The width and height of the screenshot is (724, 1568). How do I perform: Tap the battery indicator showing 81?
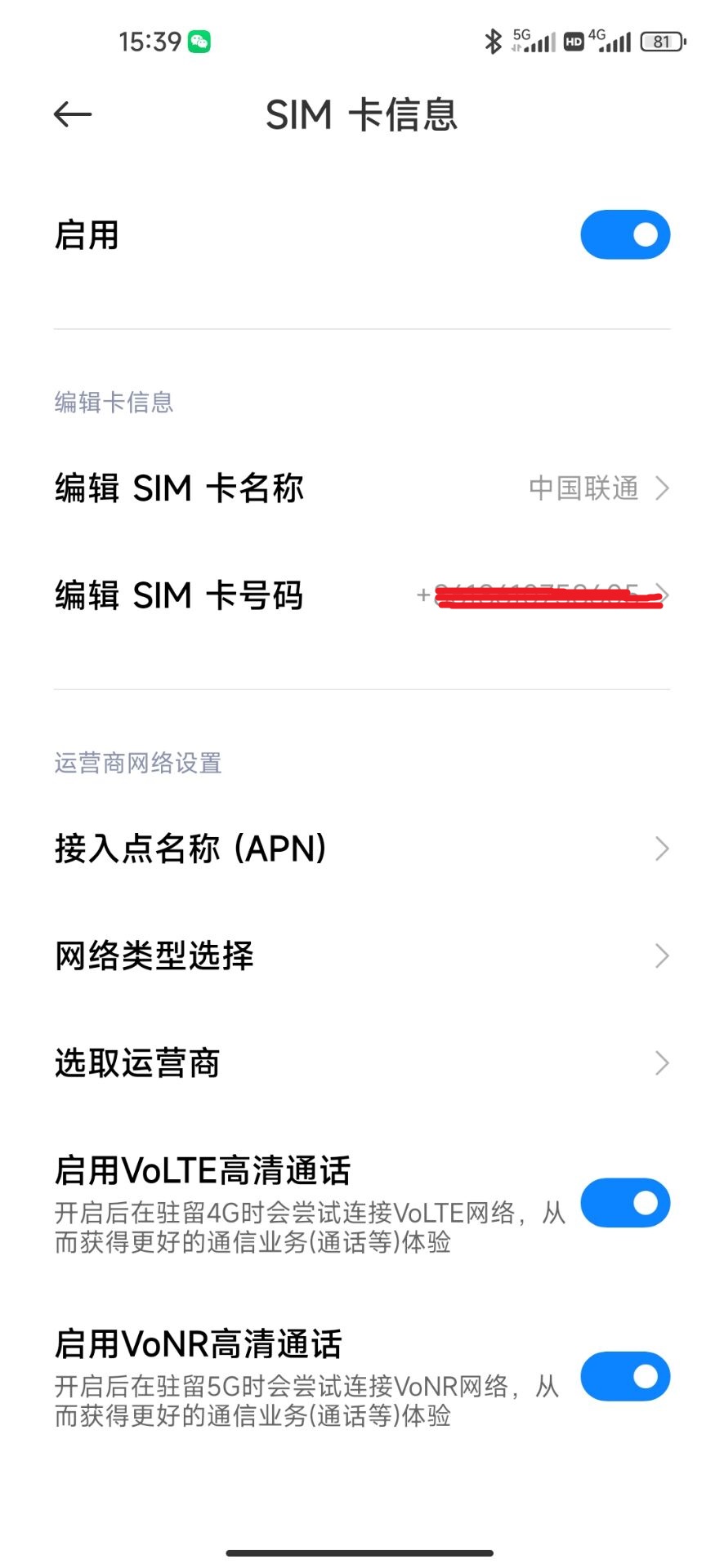click(659, 39)
